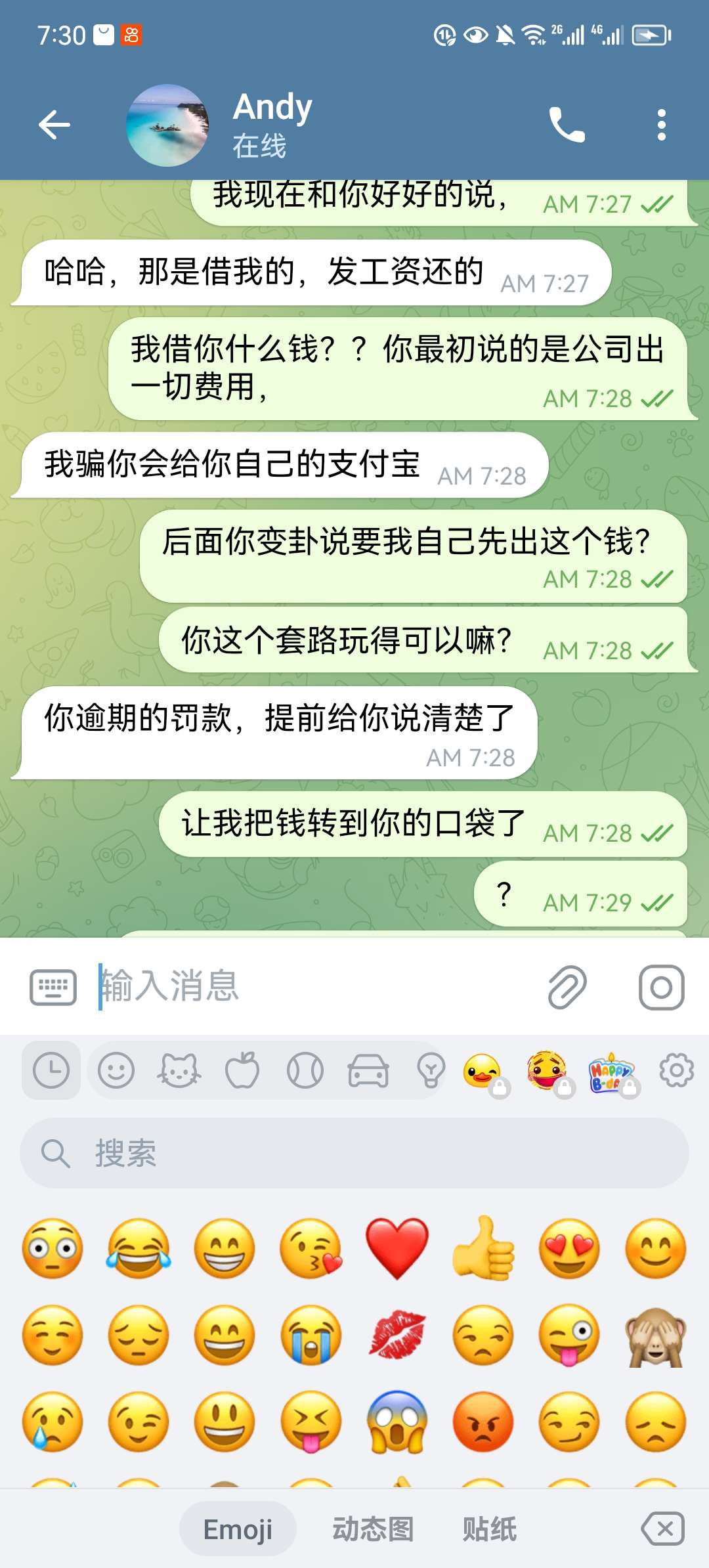
Task: Delete last character with backspace
Action: coord(663,1529)
